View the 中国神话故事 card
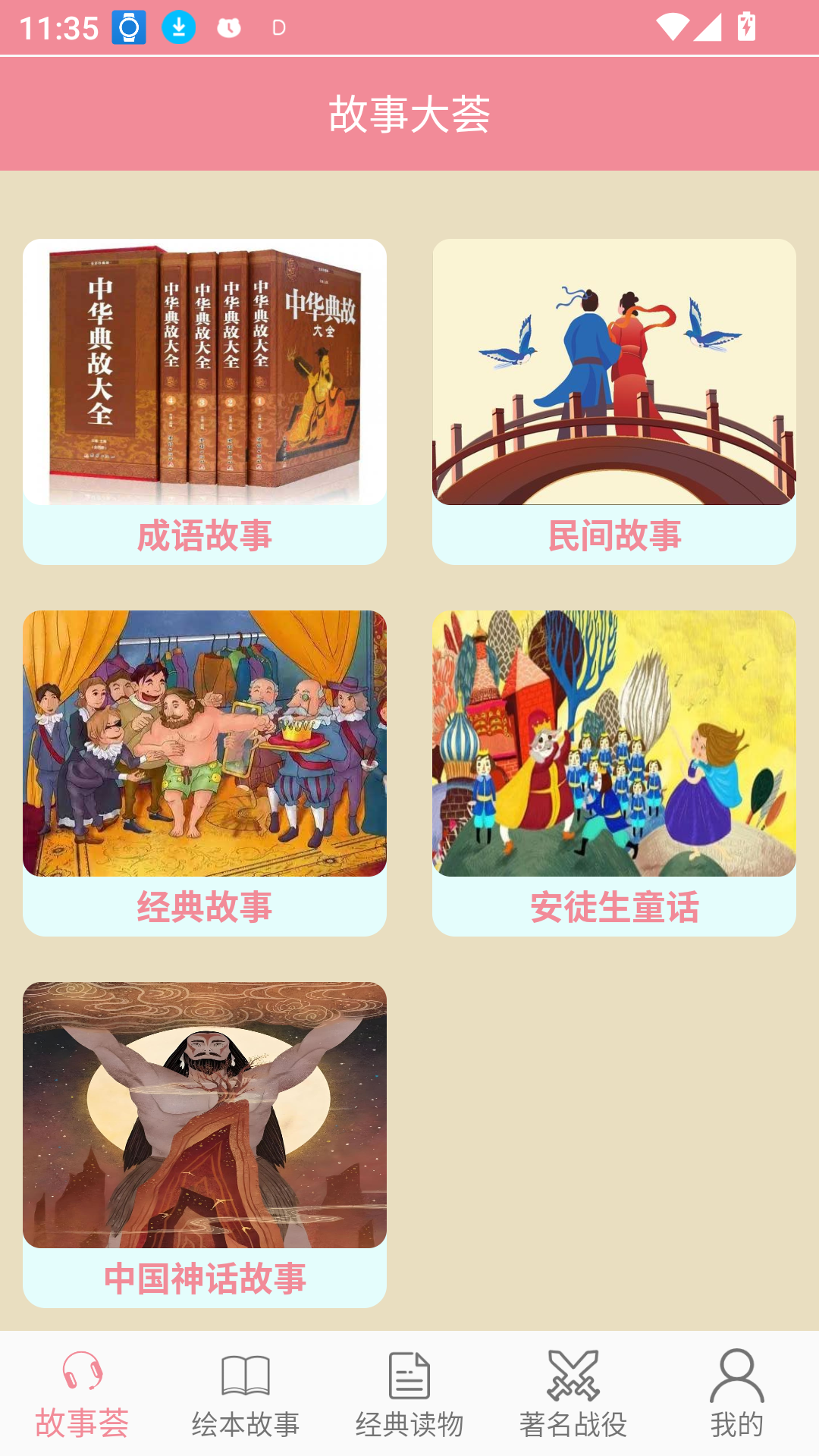This screenshot has width=819, height=1456. [x=205, y=1145]
